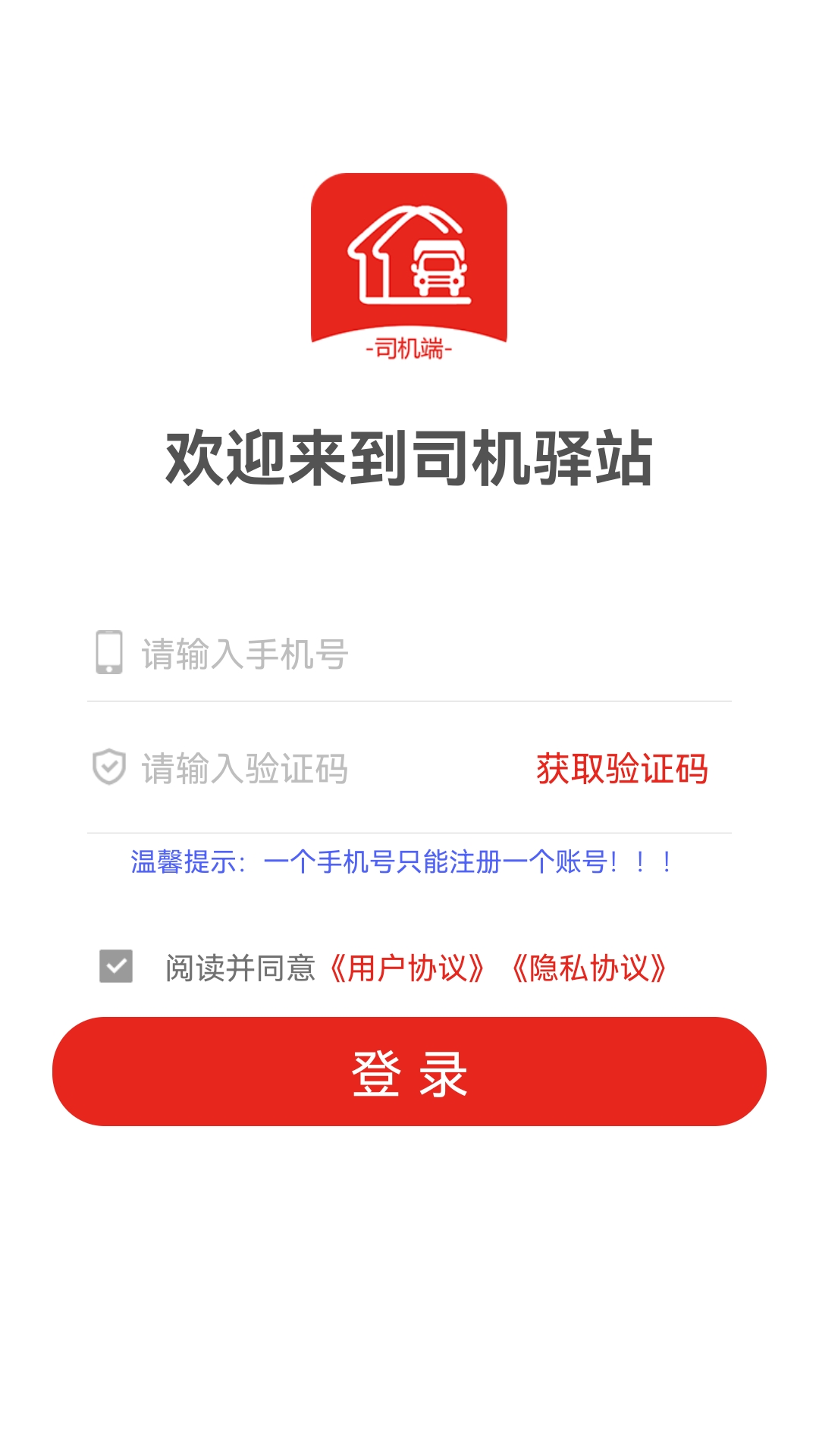Viewport: 819px width, 1456px height.
Task: Request a verification code via 获取验证码
Action: 622,769
